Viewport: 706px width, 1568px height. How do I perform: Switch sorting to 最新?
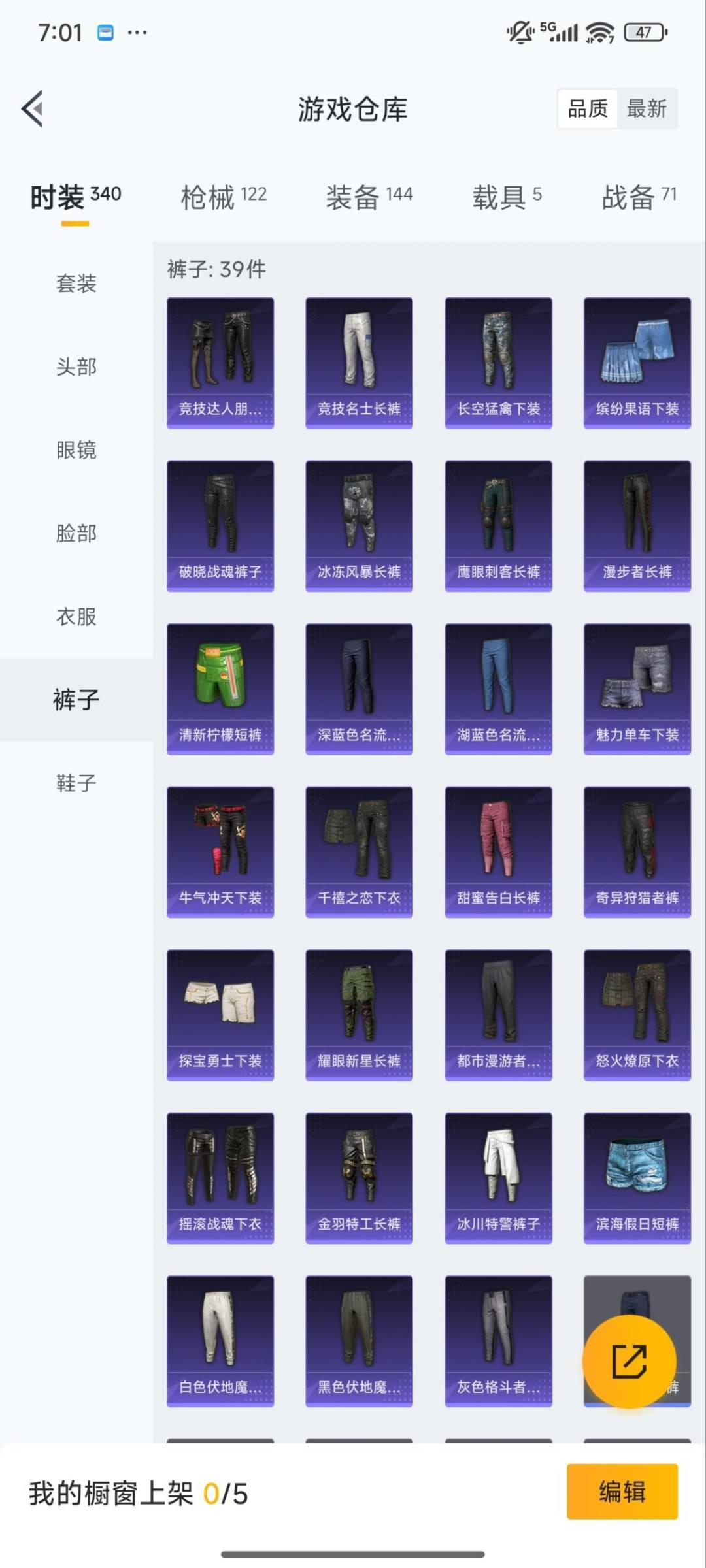(647, 108)
